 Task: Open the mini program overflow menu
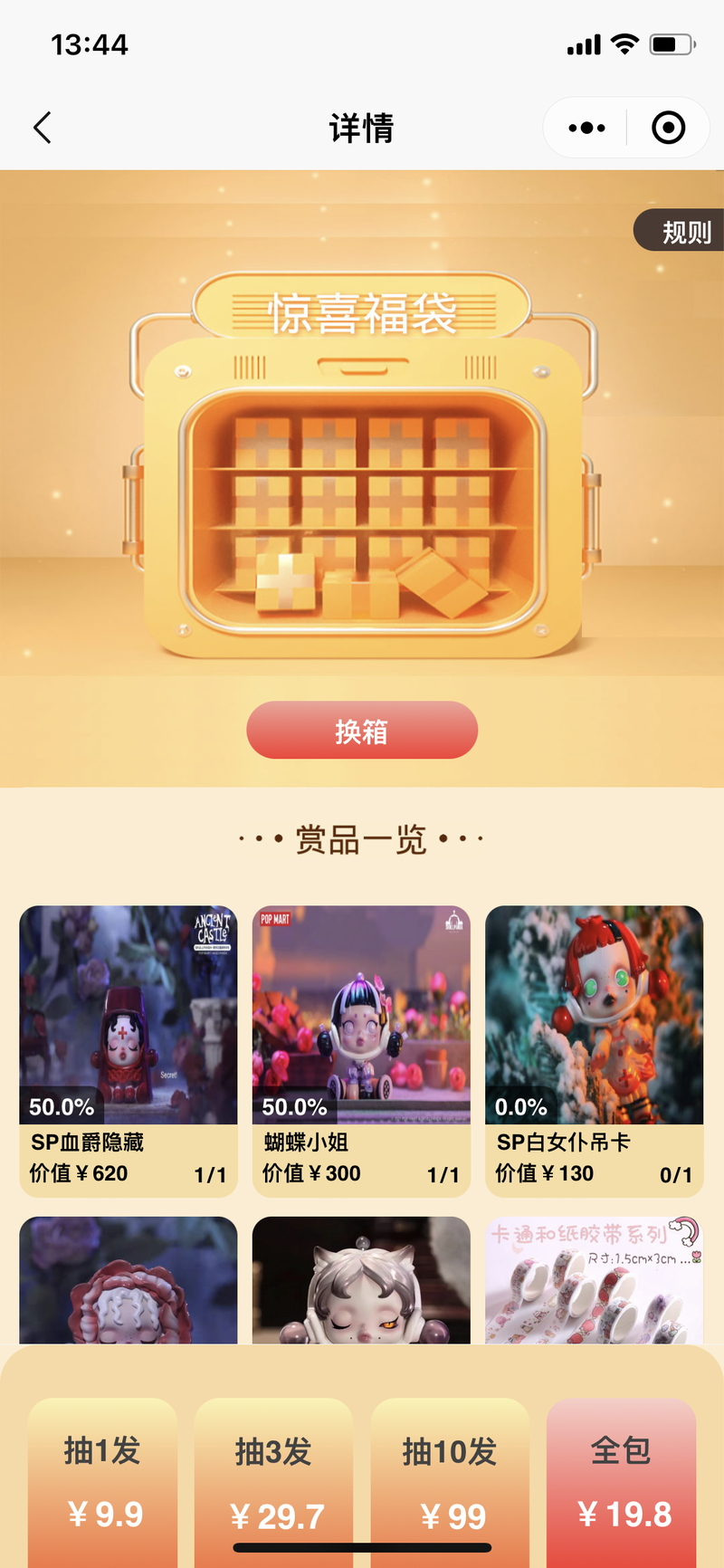point(586,128)
